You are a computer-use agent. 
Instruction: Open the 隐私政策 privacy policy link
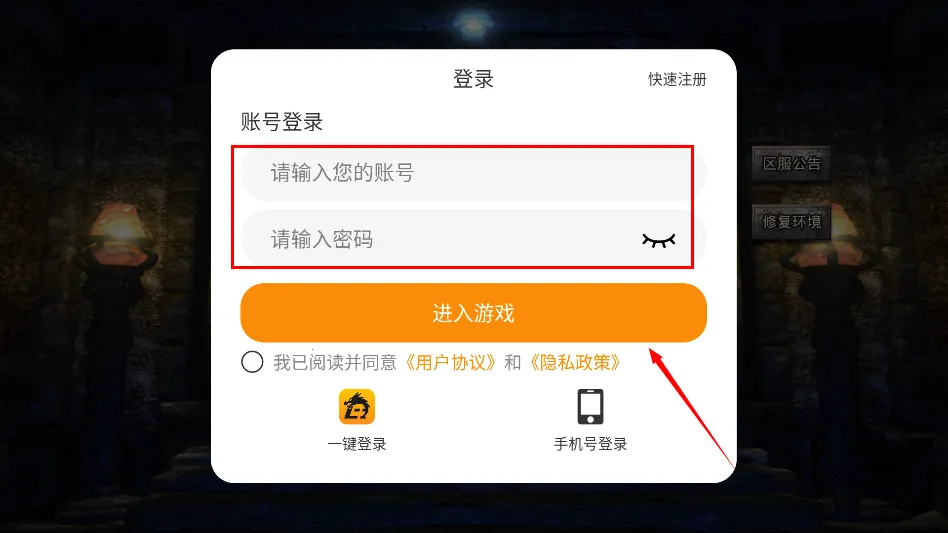click(575, 362)
